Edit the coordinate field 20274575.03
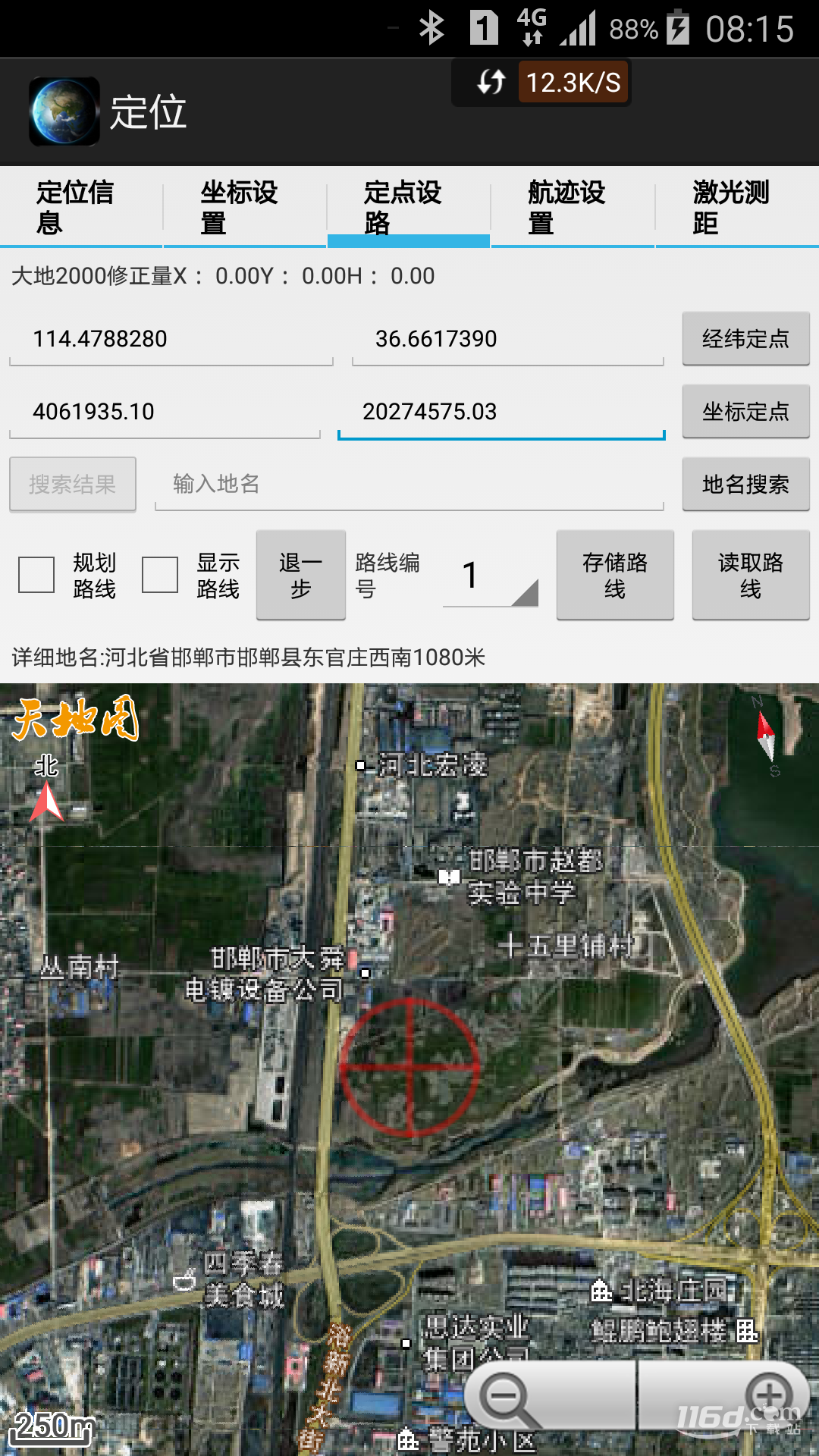 point(500,412)
